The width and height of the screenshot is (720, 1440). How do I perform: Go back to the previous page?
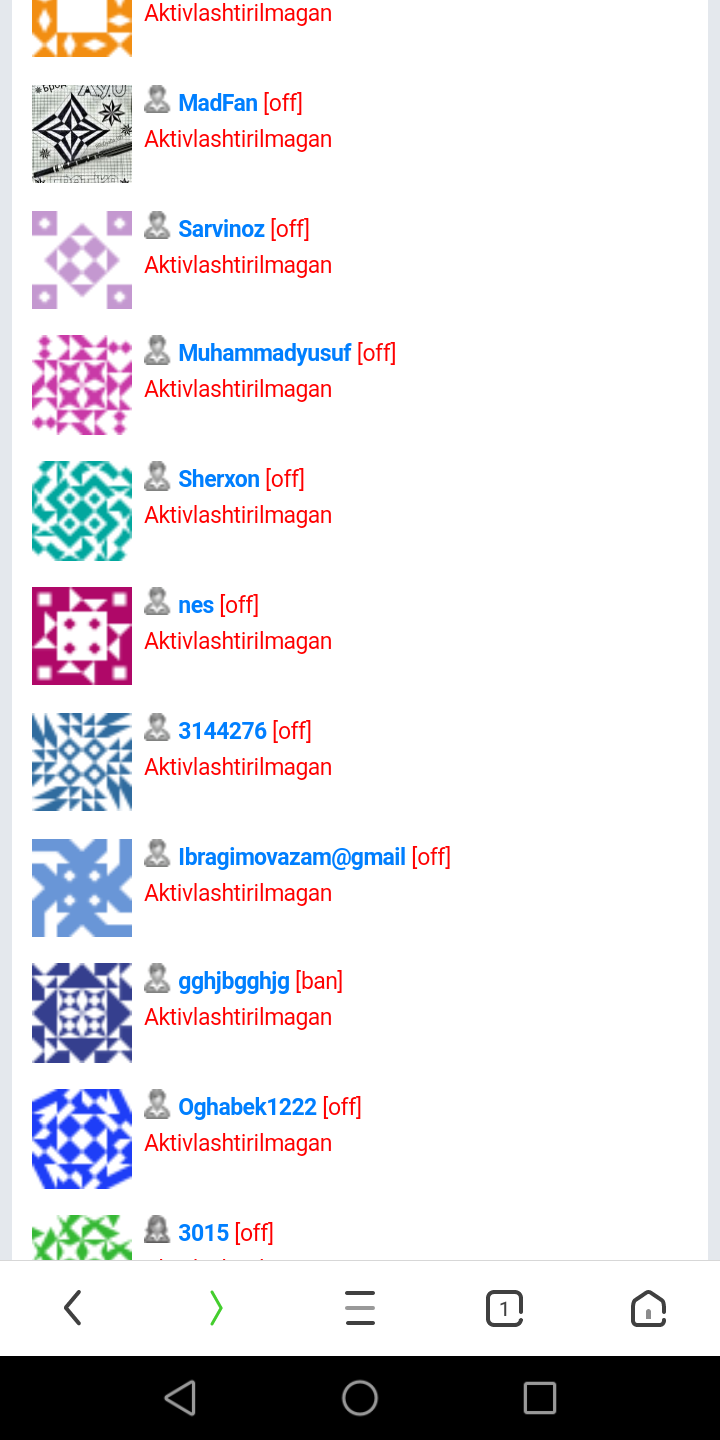pos(72,1308)
